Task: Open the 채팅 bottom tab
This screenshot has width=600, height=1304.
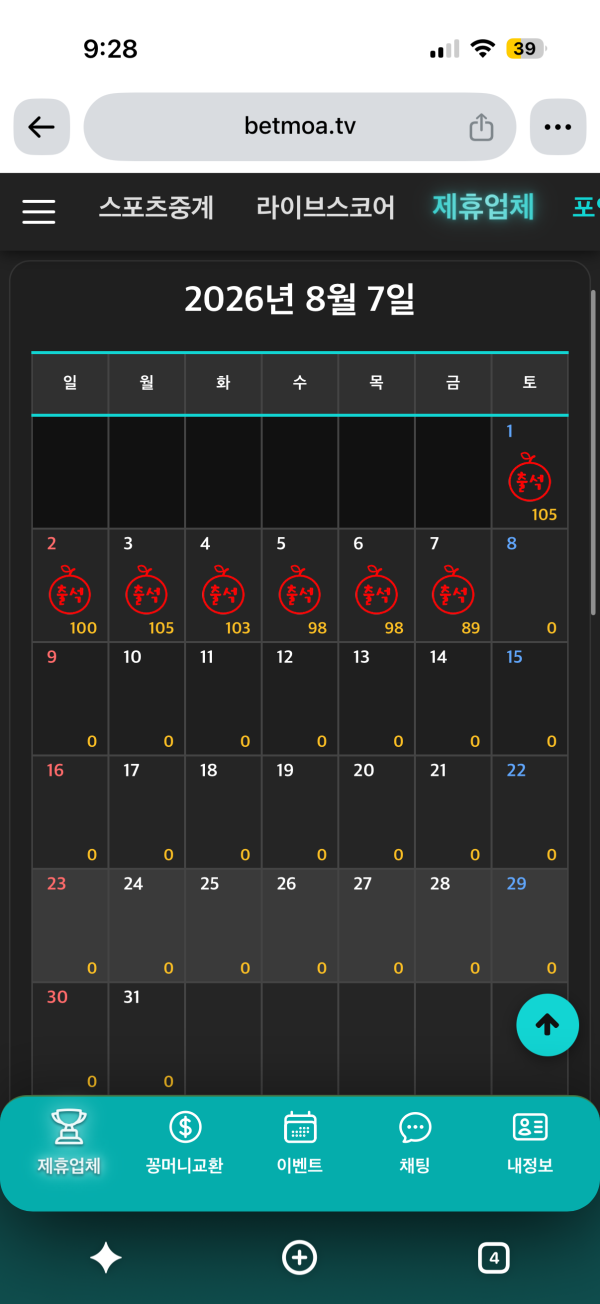Action: coord(415,1142)
